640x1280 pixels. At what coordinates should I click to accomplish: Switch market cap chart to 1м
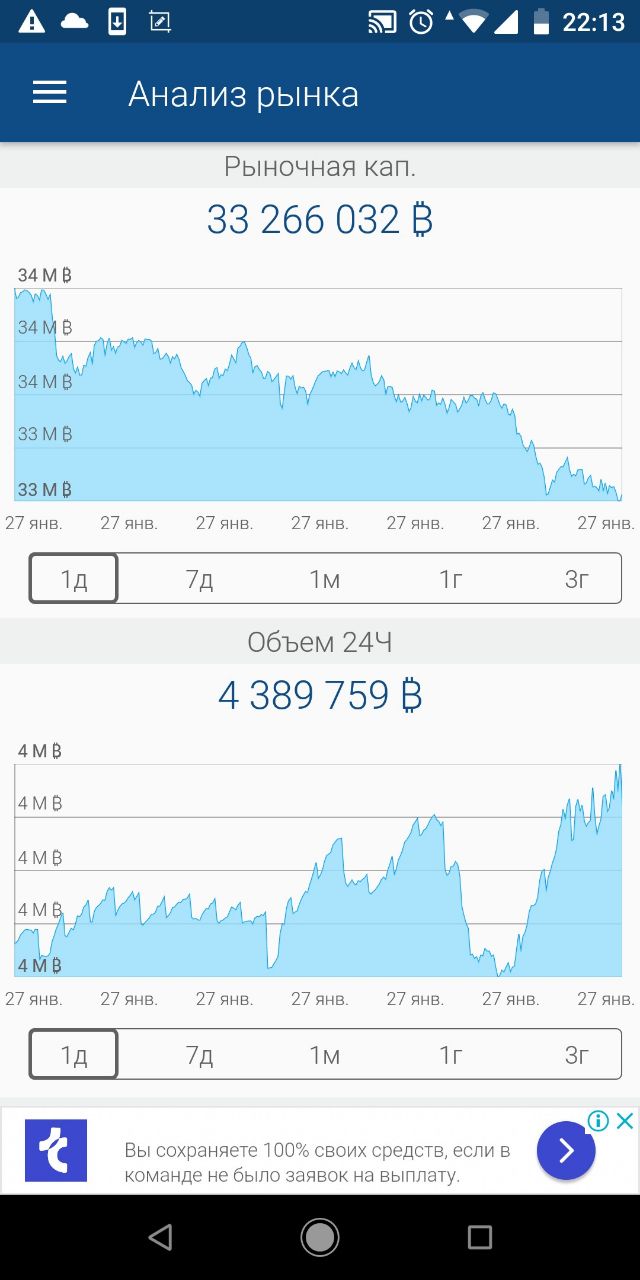pyautogui.click(x=325, y=579)
